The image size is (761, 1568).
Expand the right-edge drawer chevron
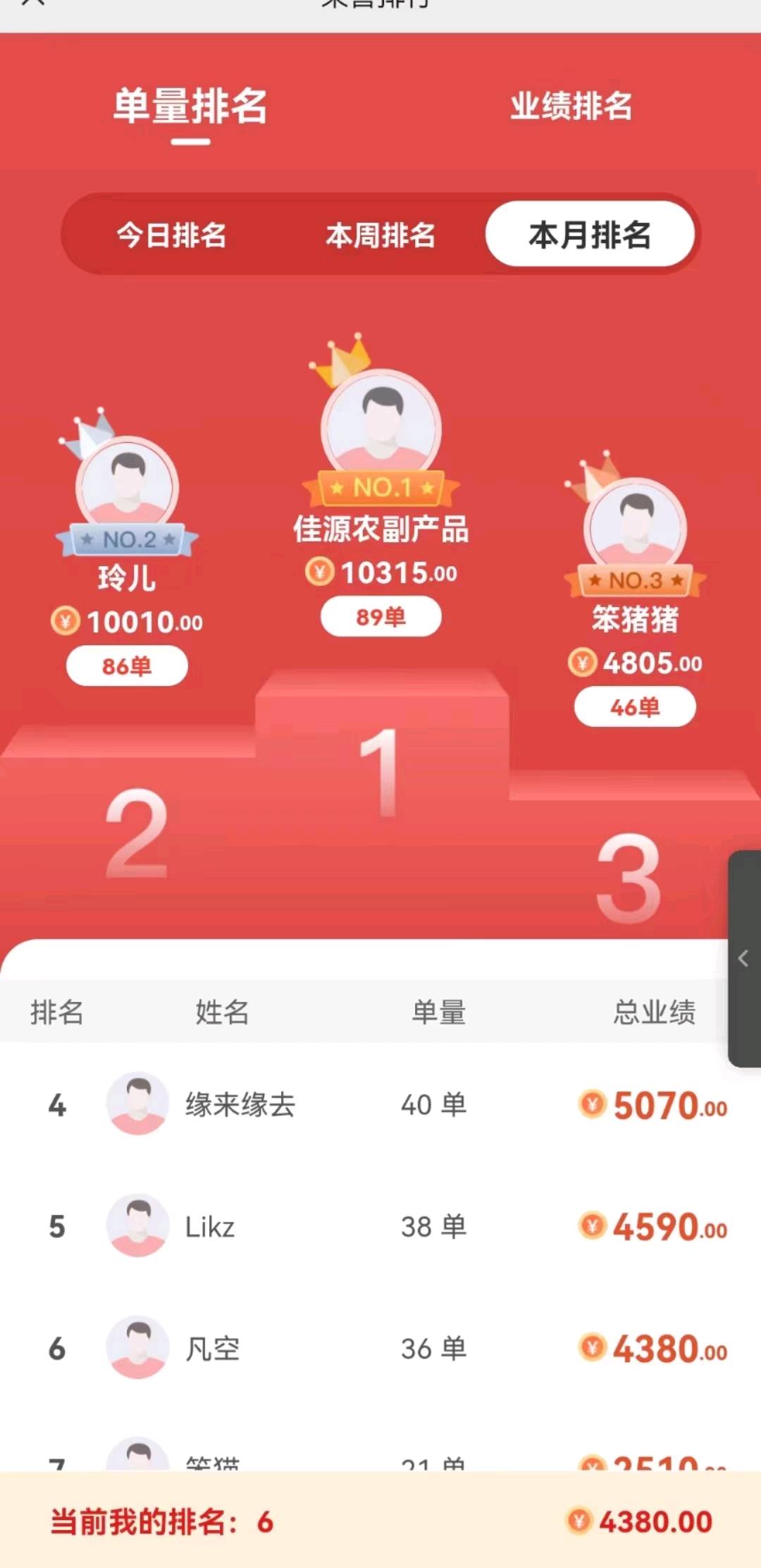[x=743, y=959]
